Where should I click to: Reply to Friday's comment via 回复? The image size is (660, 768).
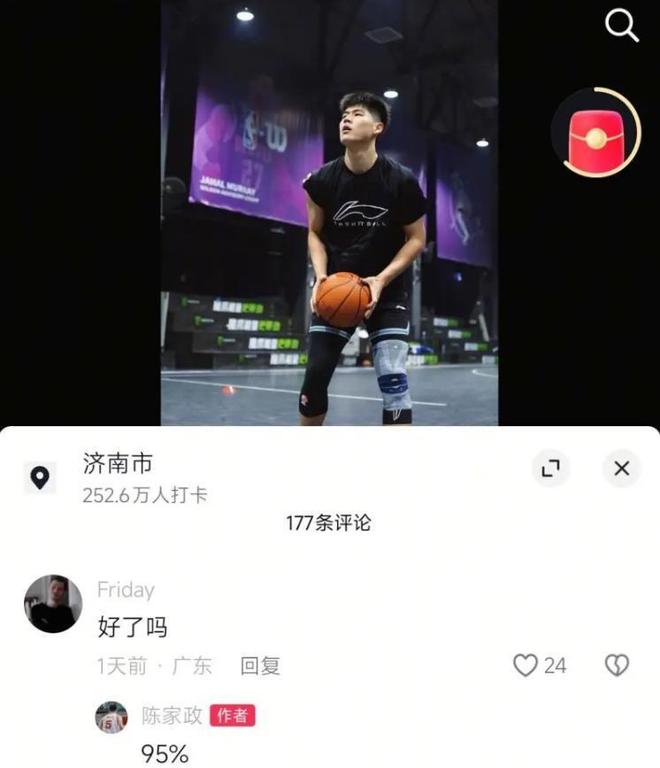[260, 666]
